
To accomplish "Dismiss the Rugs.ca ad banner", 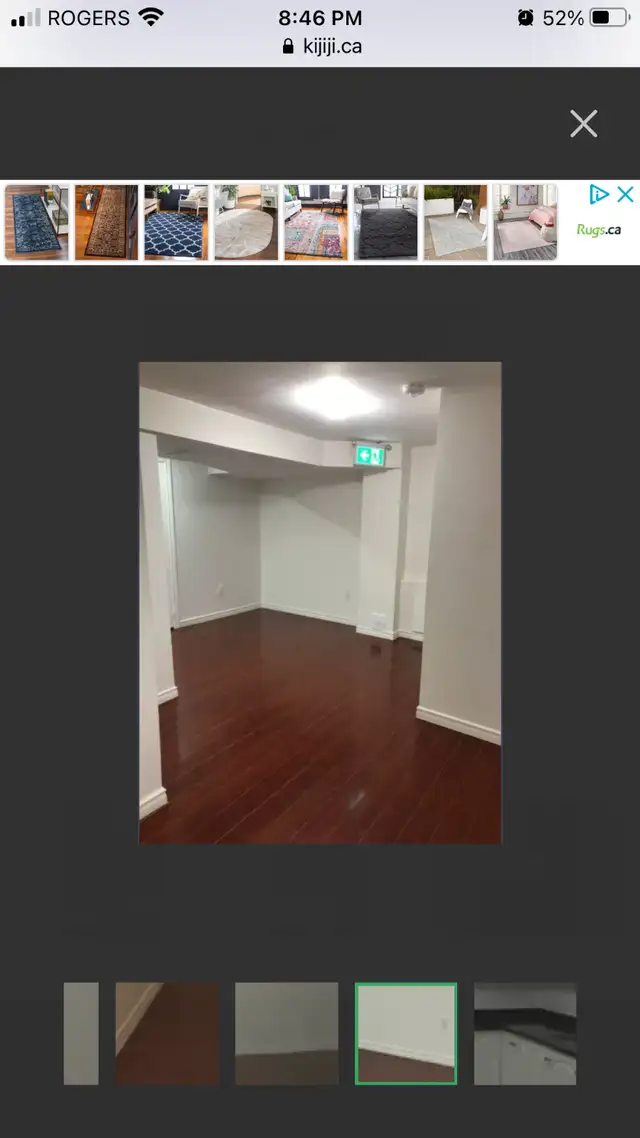I will 625,194.
